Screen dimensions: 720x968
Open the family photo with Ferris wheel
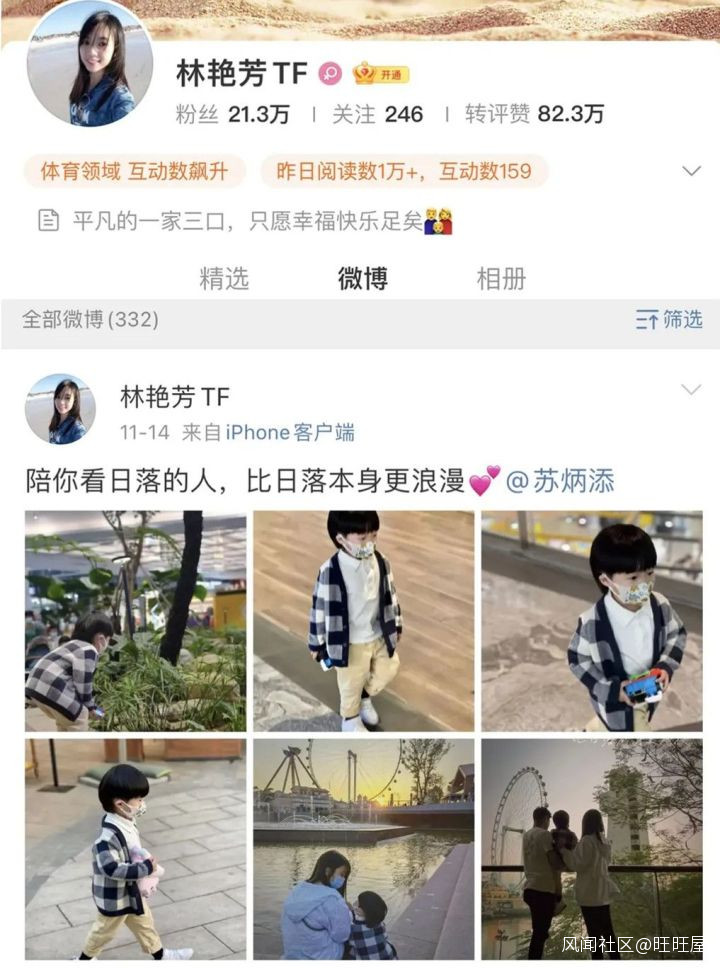(x=592, y=849)
